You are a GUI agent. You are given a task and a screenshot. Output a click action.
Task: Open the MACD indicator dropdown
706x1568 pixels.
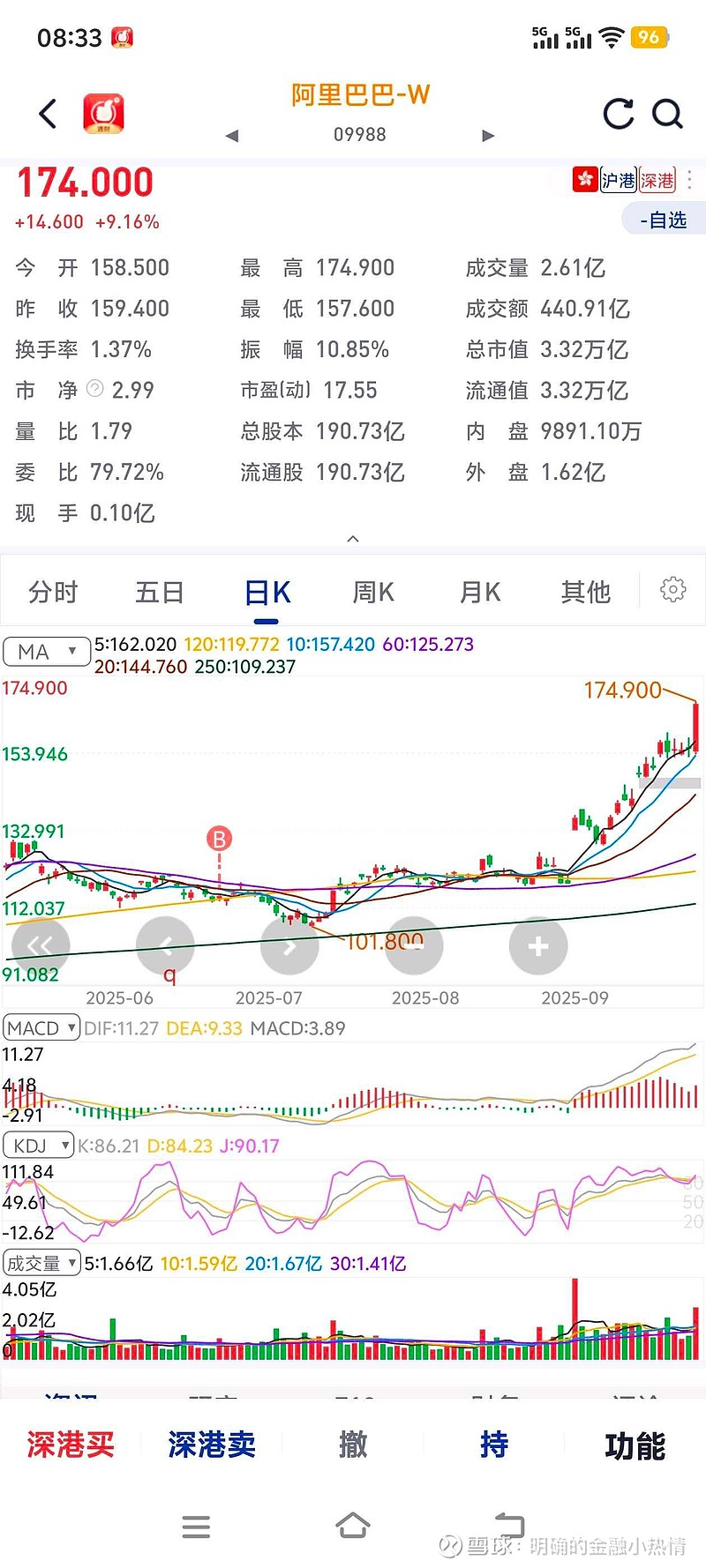(41, 1027)
